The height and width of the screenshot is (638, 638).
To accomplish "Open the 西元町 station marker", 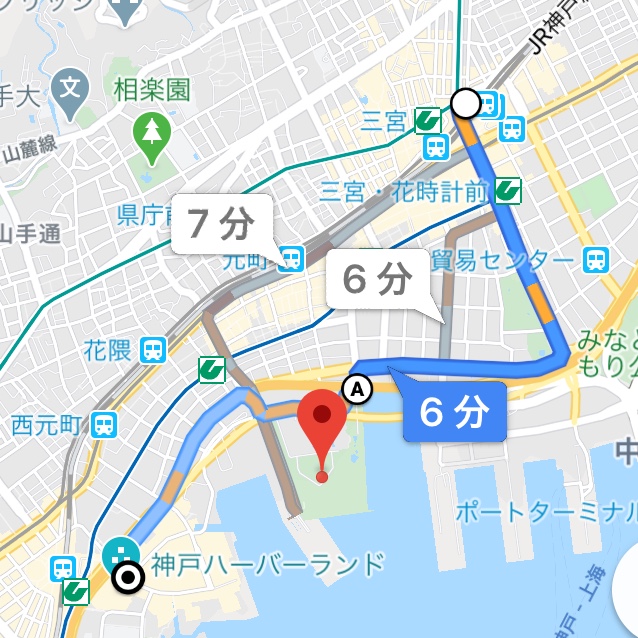I will click(x=105, y=425).
